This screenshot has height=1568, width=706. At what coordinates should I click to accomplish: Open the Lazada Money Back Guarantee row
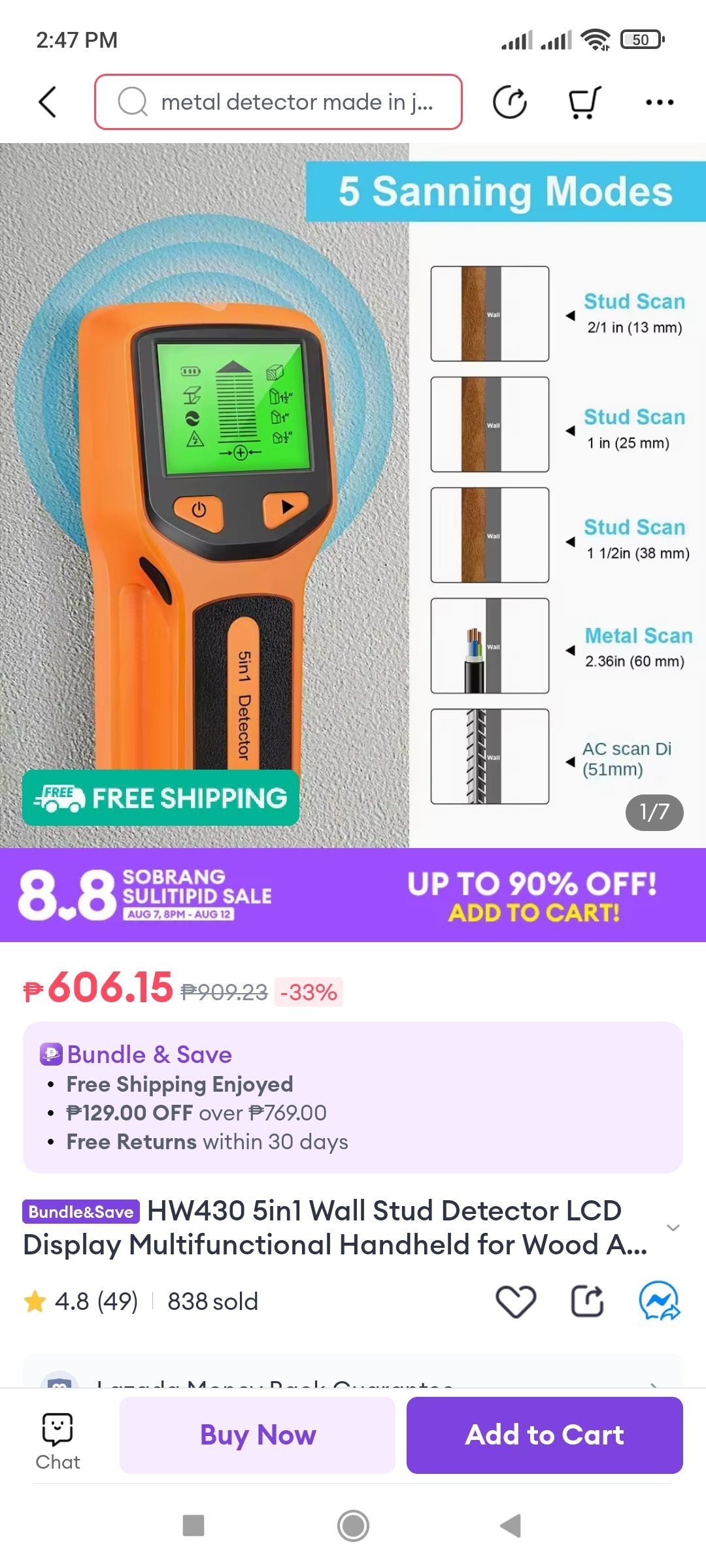pyautogui.click(x=353, y=1380)
